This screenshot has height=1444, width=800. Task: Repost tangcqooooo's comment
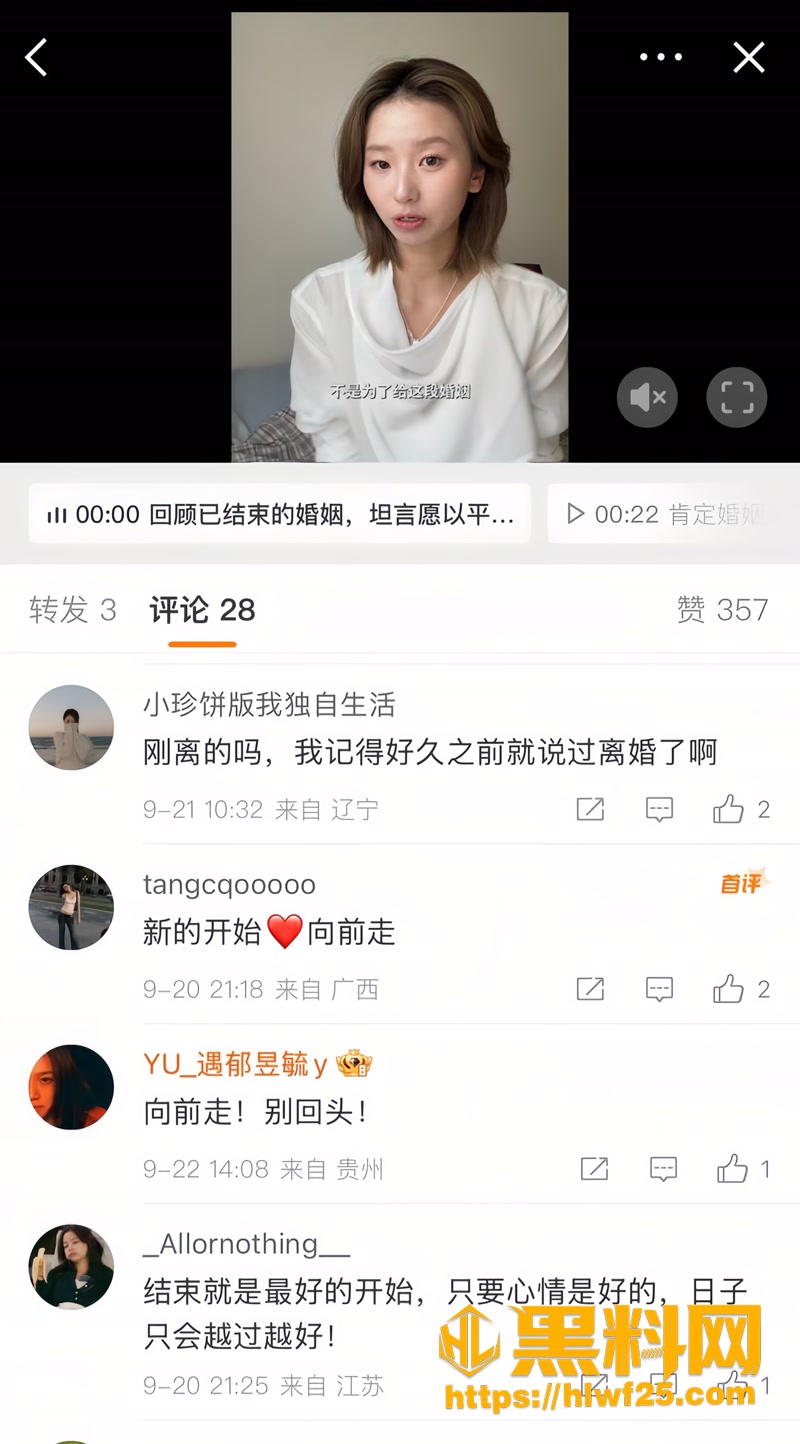click(590, 989)
